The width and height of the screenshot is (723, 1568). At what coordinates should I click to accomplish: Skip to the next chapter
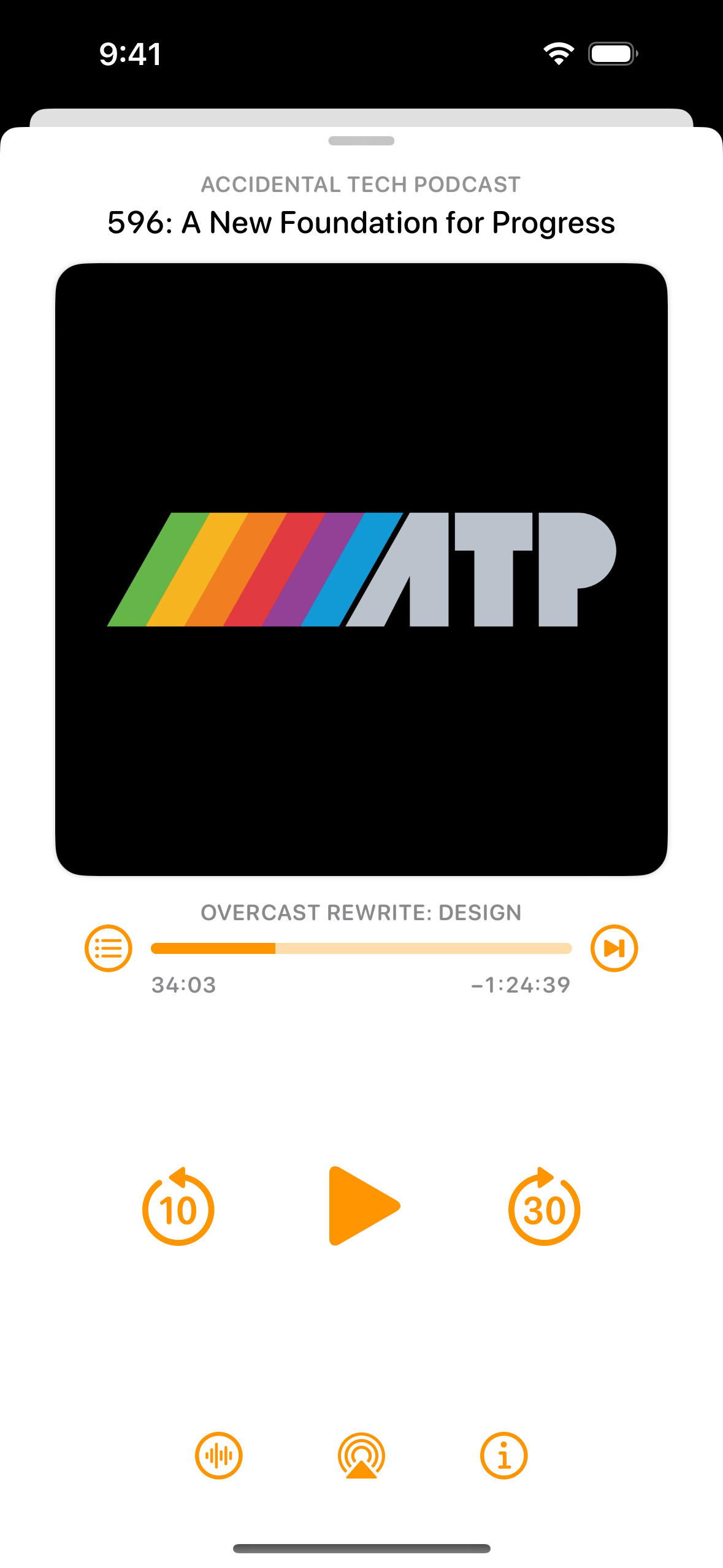click(x=614, y=948)
